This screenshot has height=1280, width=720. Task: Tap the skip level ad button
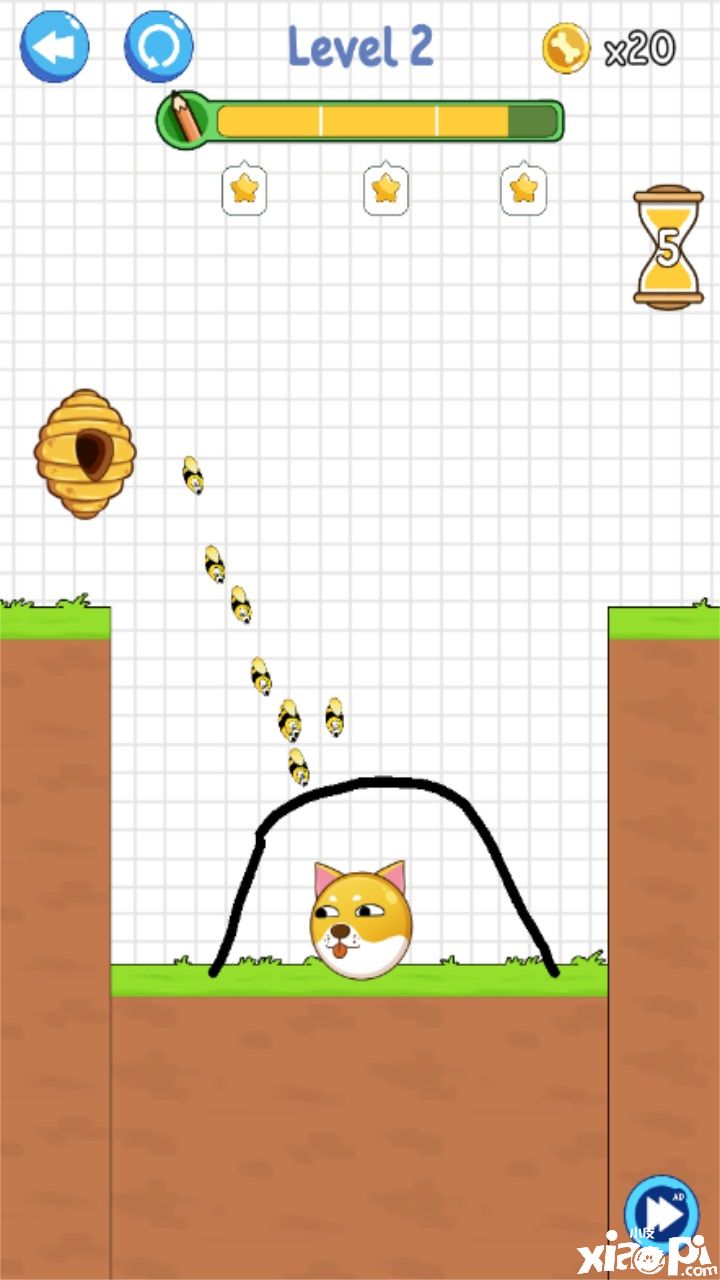pyautogui.click(x=661, y=1212)
